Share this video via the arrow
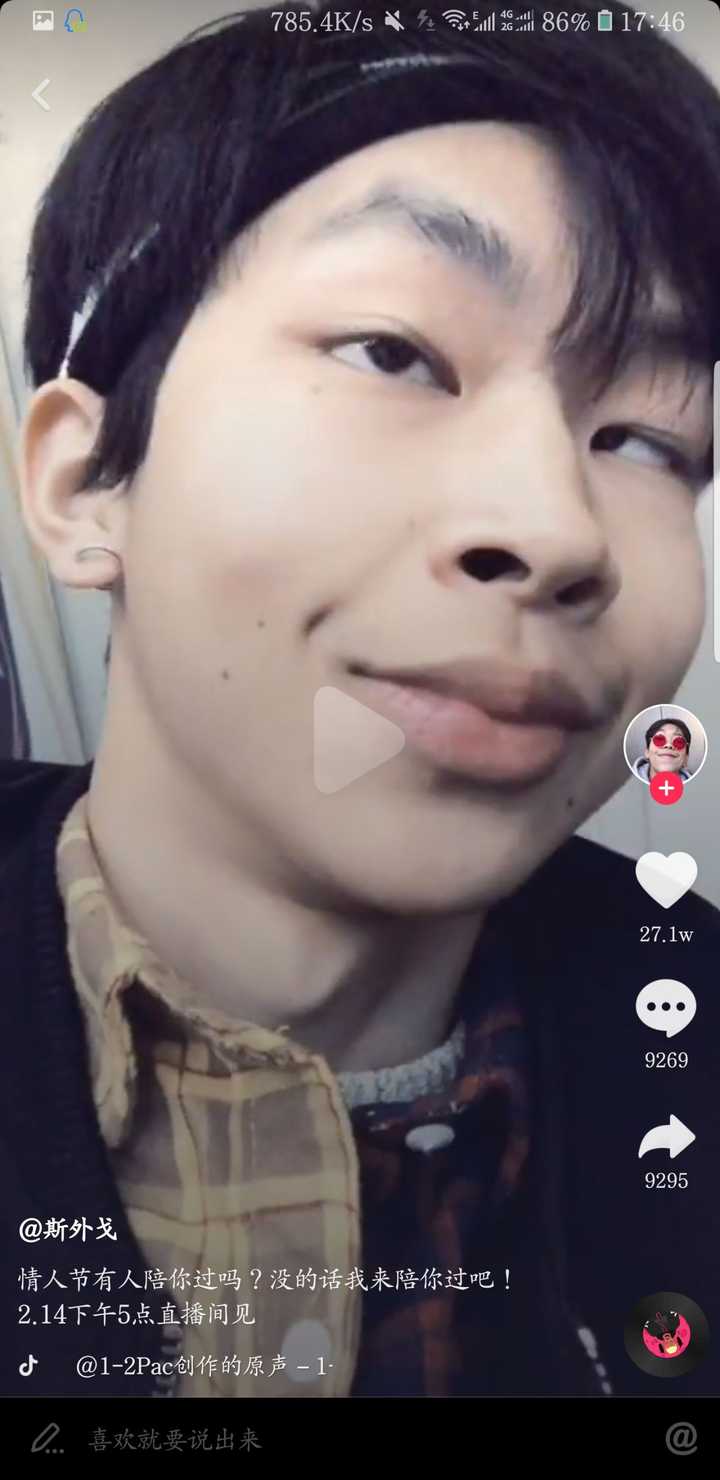 (x=666, y=1138)
